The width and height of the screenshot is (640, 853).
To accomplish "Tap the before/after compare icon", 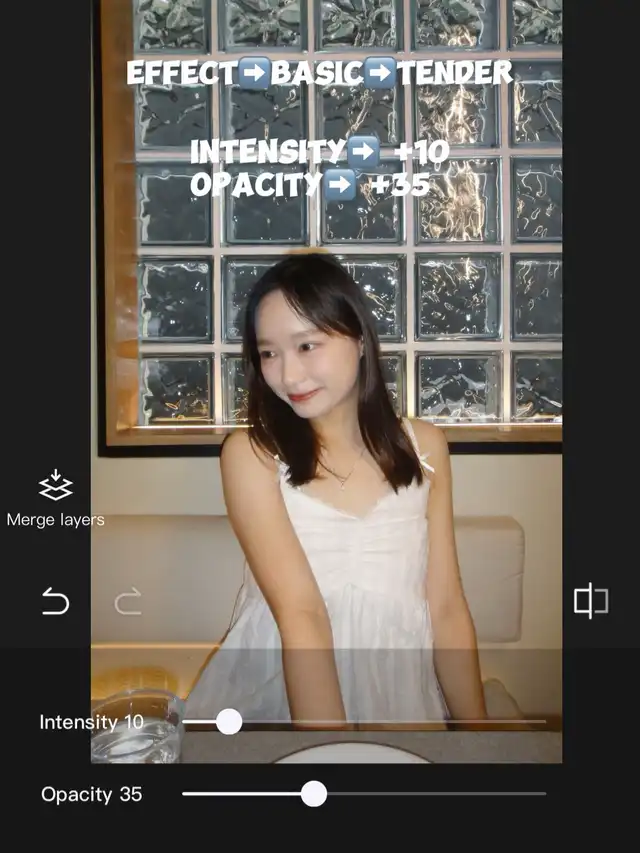I will 591,601.
